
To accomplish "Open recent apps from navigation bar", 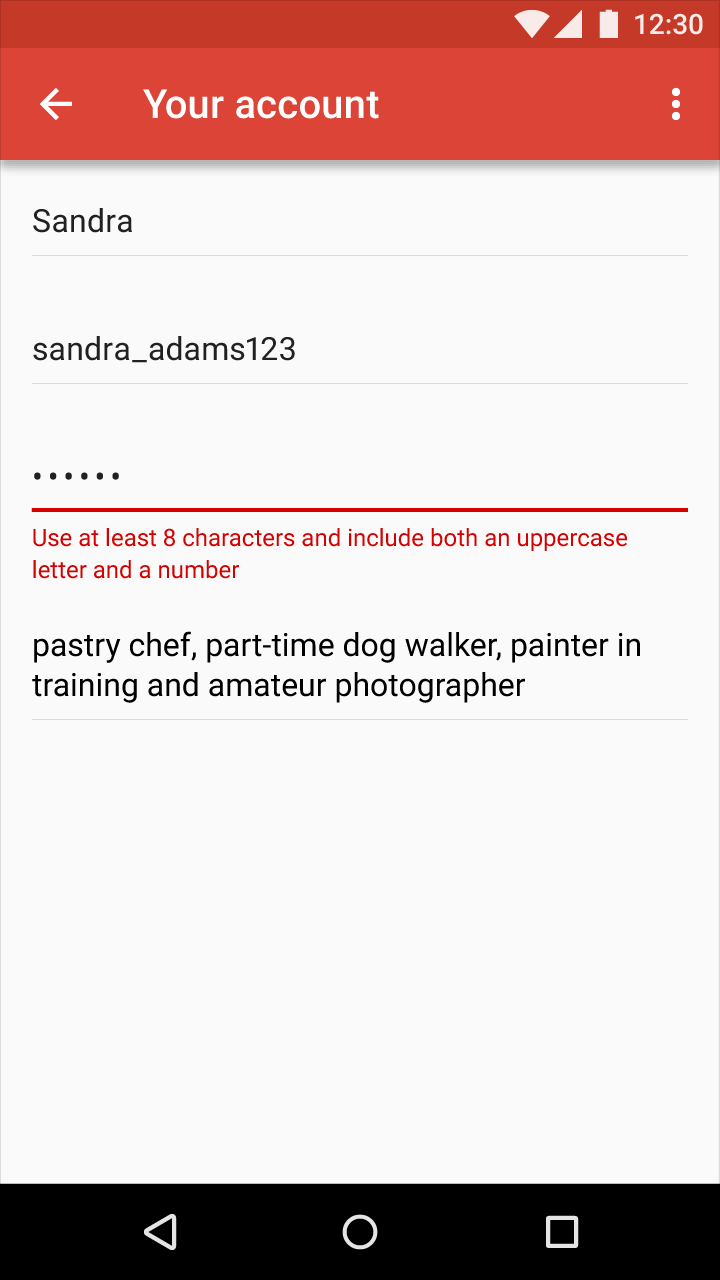I will [x=562, y=1232].
